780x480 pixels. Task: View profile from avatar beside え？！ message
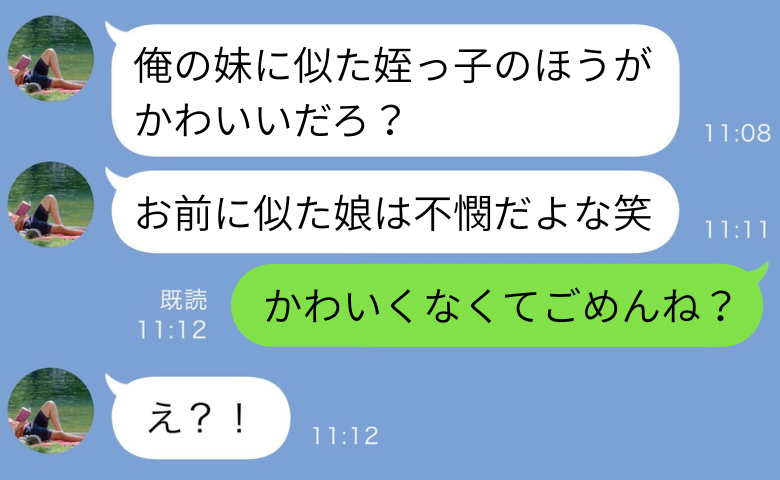tap(50, 411)
